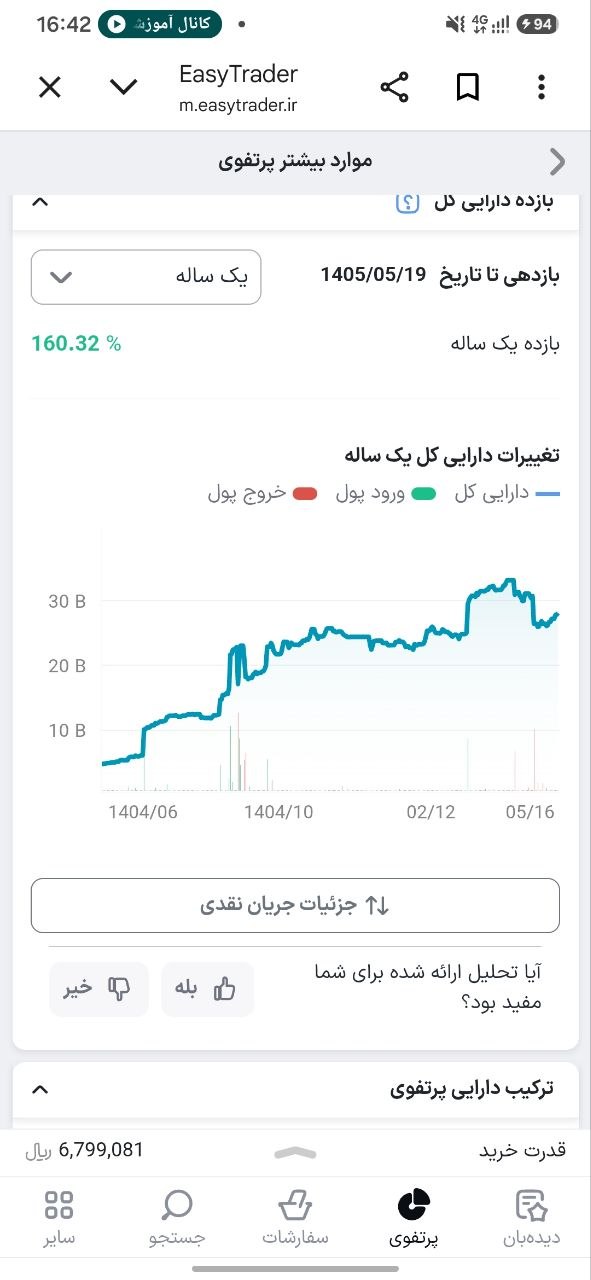Collapse the ترکیب دارایی پرتفوی section
This screenshot has height=1280, width=591.
[40, 1089]
